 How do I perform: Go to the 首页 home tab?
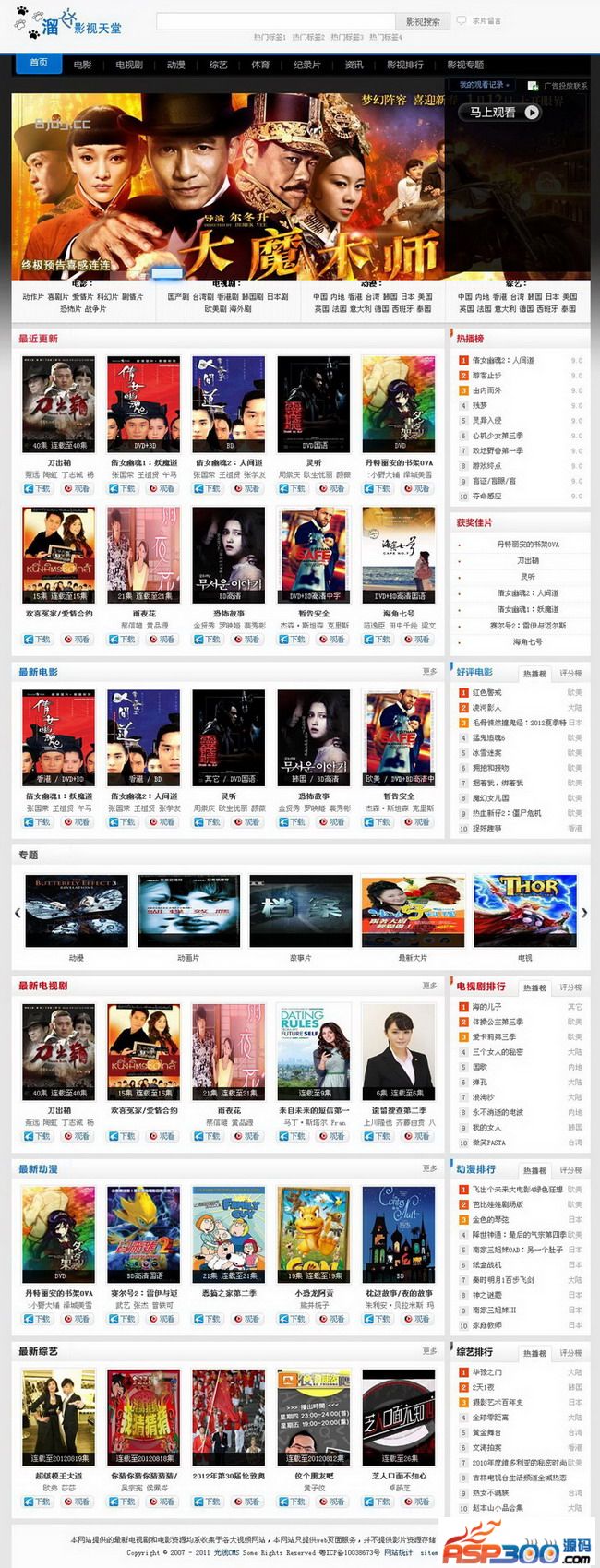tap(39, 64)
